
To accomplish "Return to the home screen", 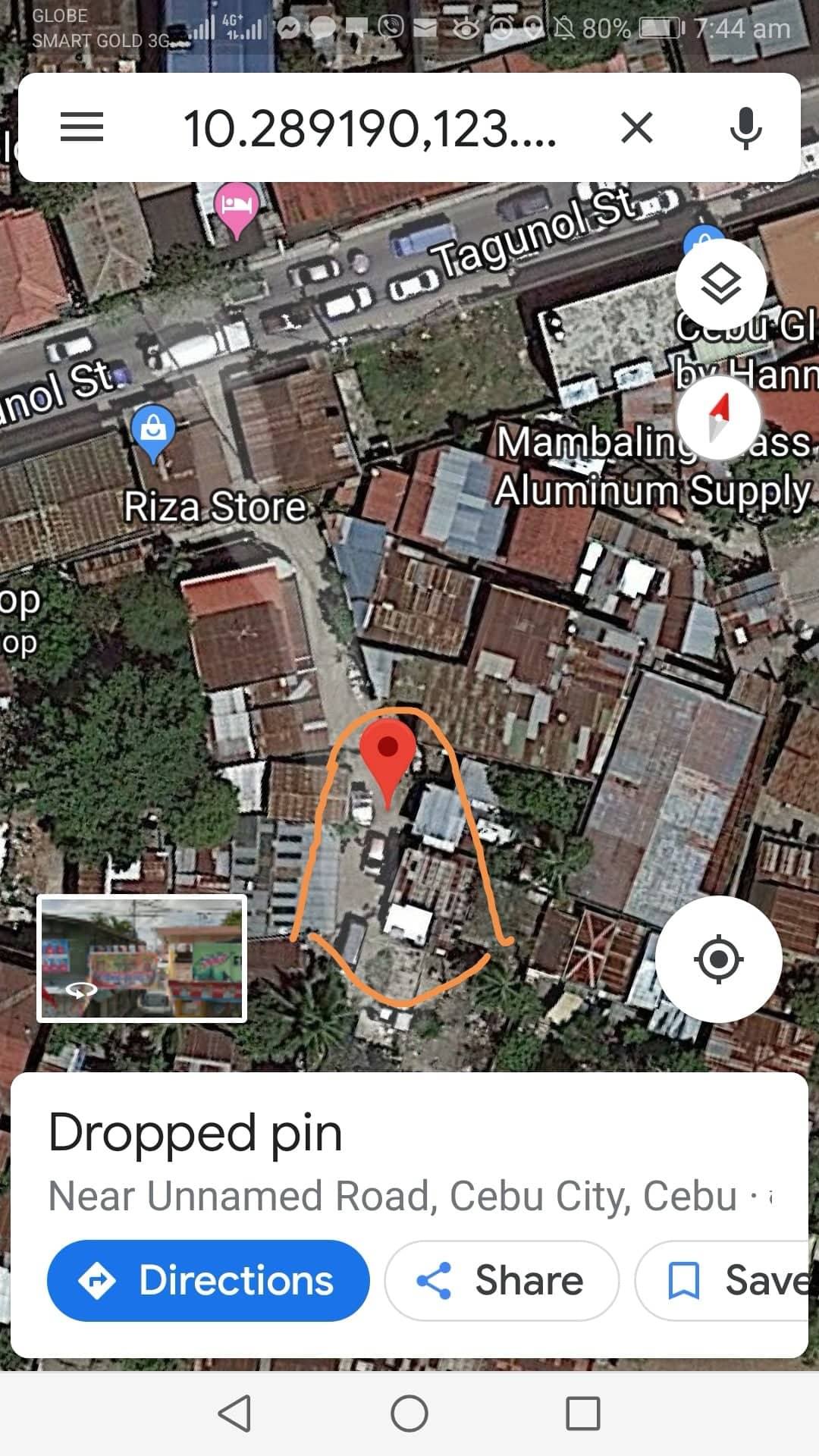I will pos(409,1414).
